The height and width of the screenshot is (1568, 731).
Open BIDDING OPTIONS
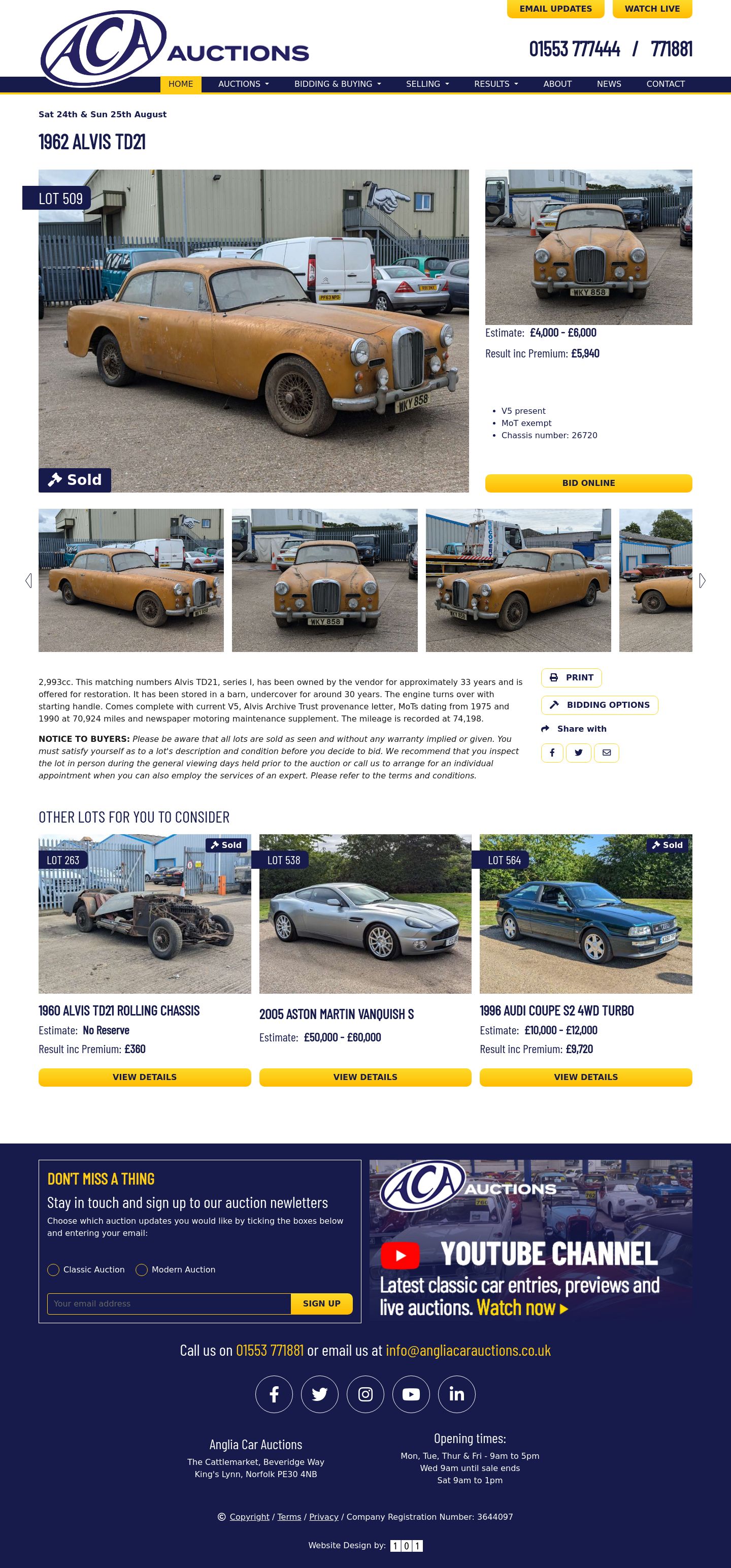click(x=599, y=705)
